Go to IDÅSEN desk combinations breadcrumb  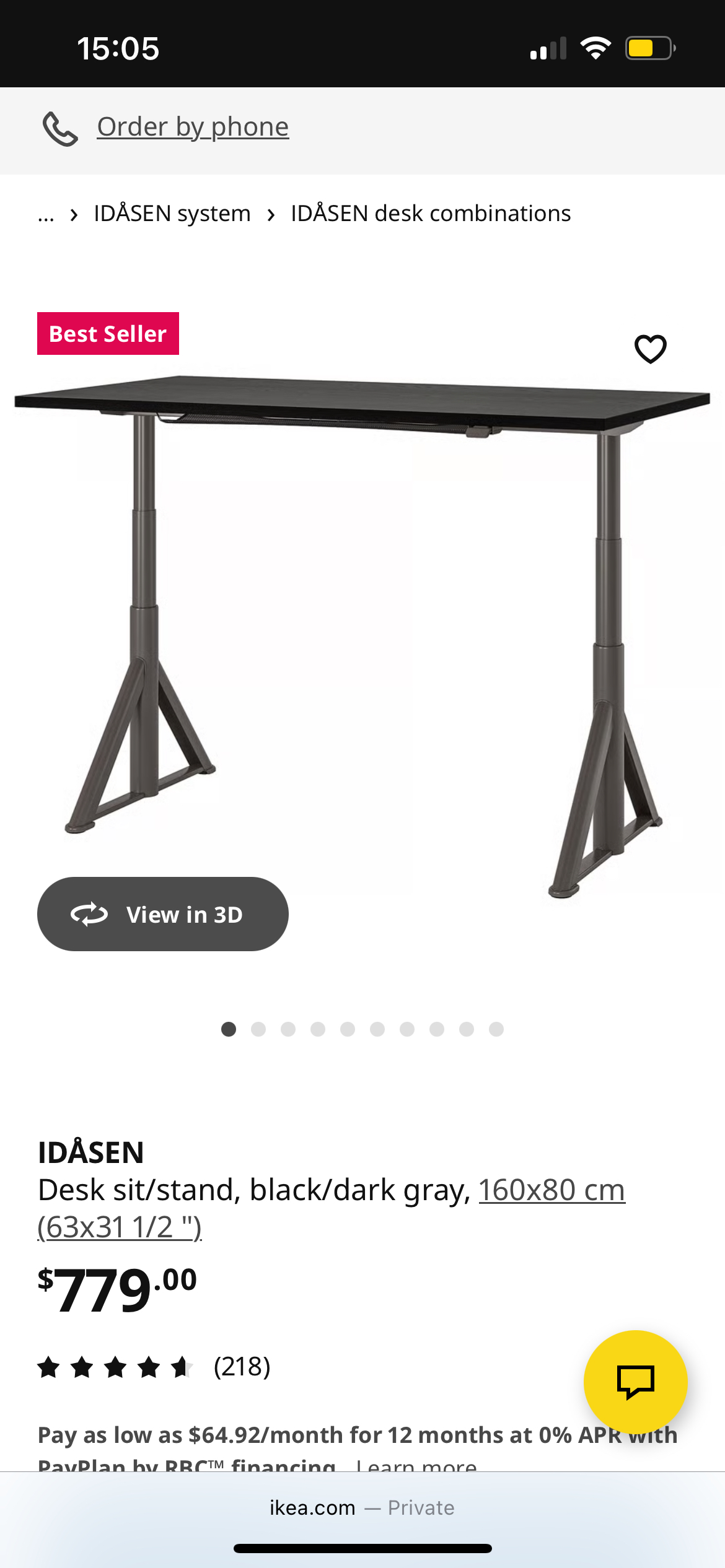click(x=431, y=214)
